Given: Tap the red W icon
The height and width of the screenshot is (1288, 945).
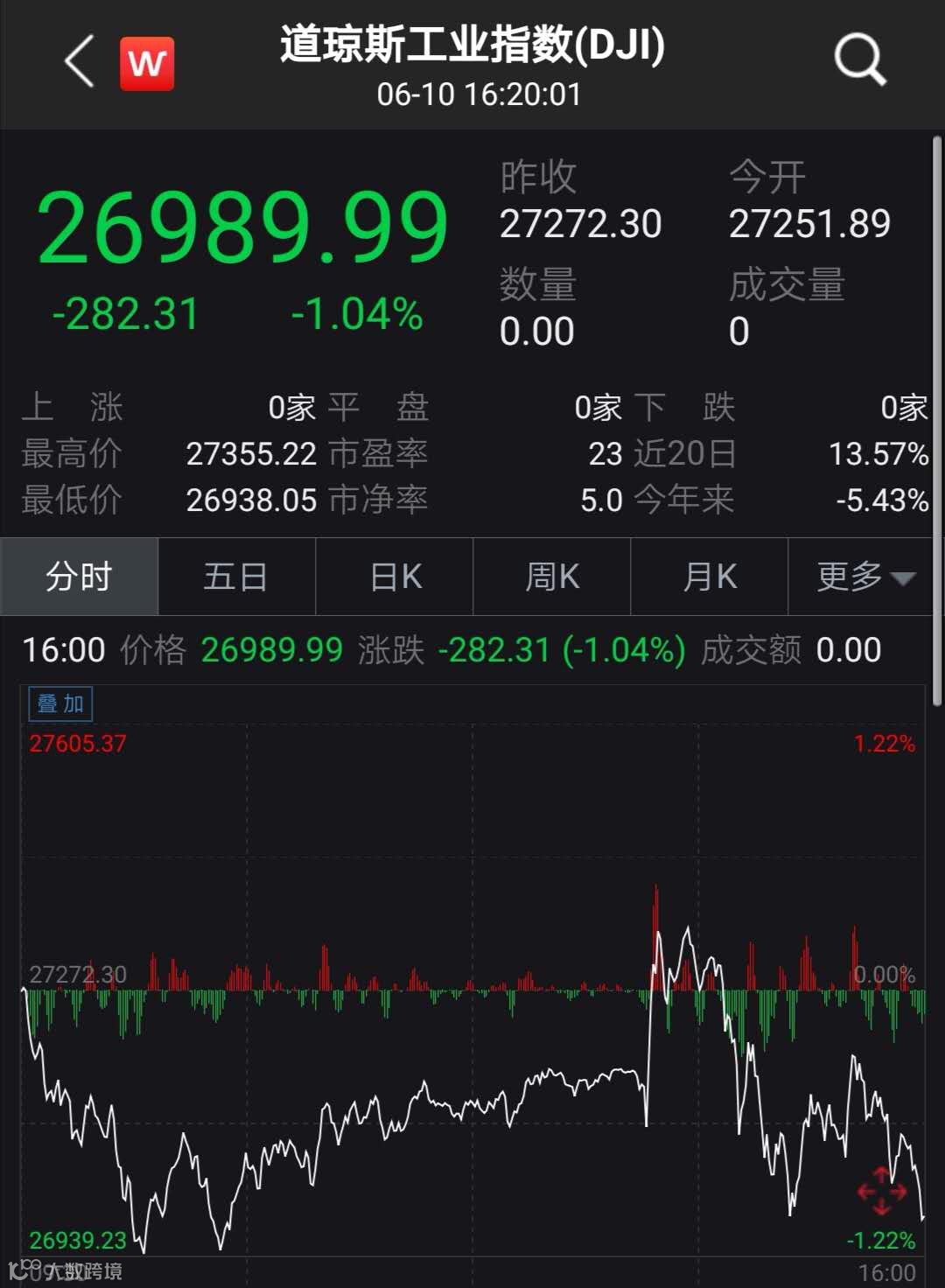Looking at the screenshot, I should 147,63.
